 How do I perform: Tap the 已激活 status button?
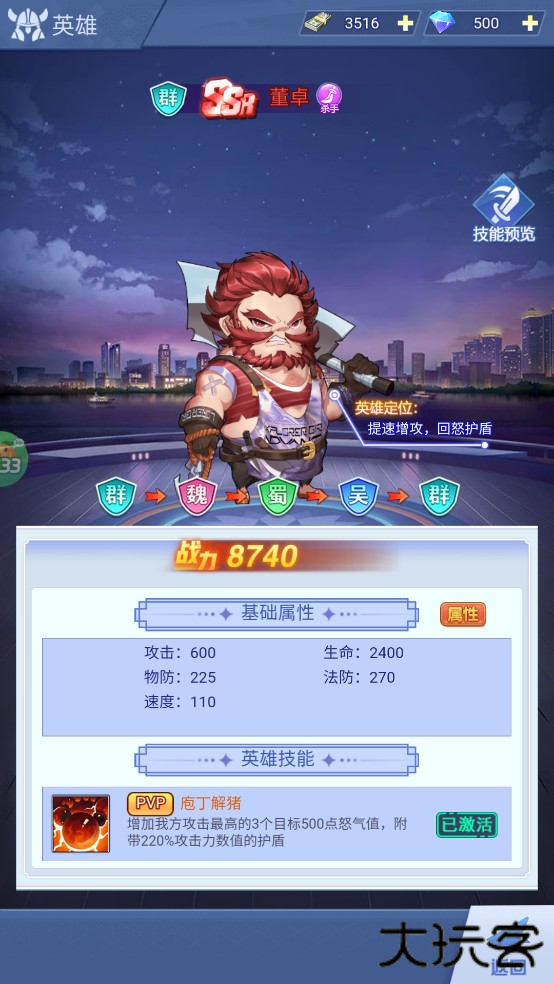[467, 825]
